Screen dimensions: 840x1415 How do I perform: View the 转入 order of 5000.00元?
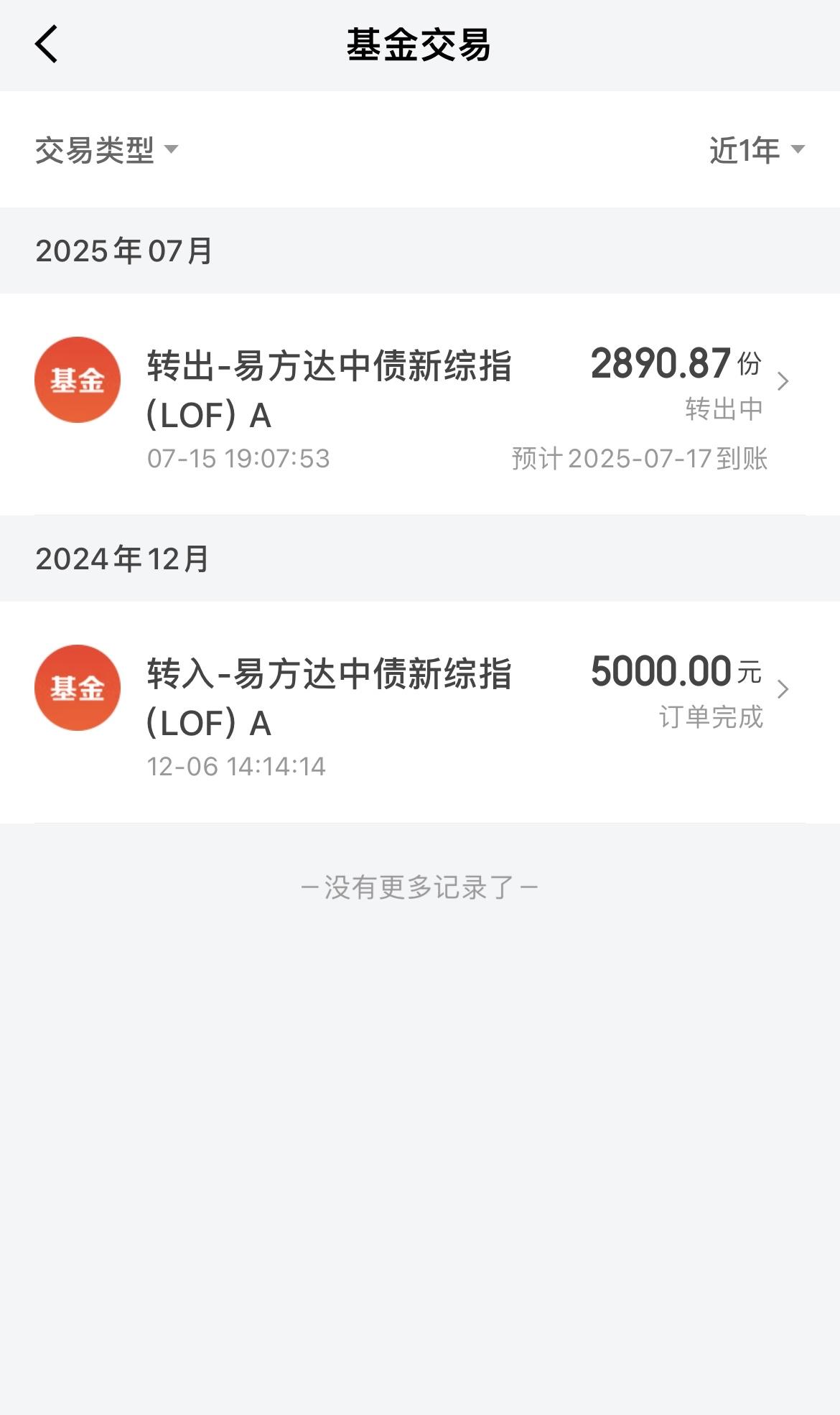click(x=420, y=712)
